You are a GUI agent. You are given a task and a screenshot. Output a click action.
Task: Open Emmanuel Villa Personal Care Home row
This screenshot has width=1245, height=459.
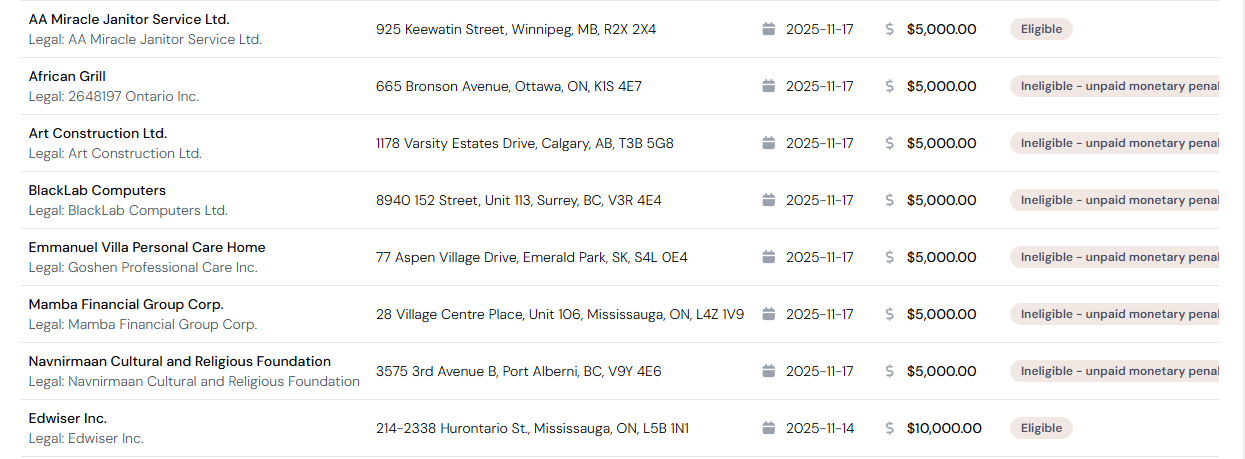[147, 248]
